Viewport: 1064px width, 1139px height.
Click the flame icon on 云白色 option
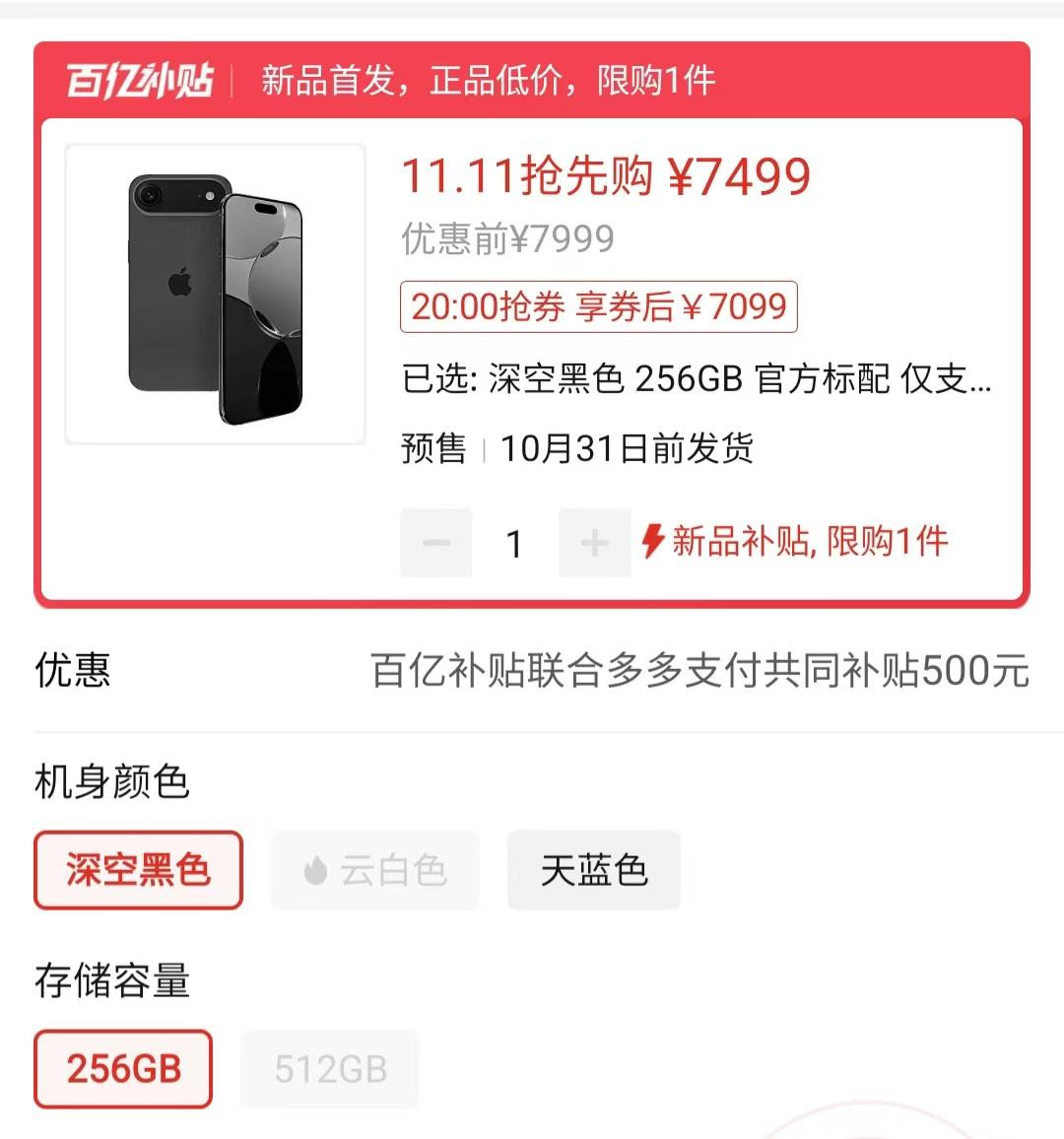[x=315, y=869]
